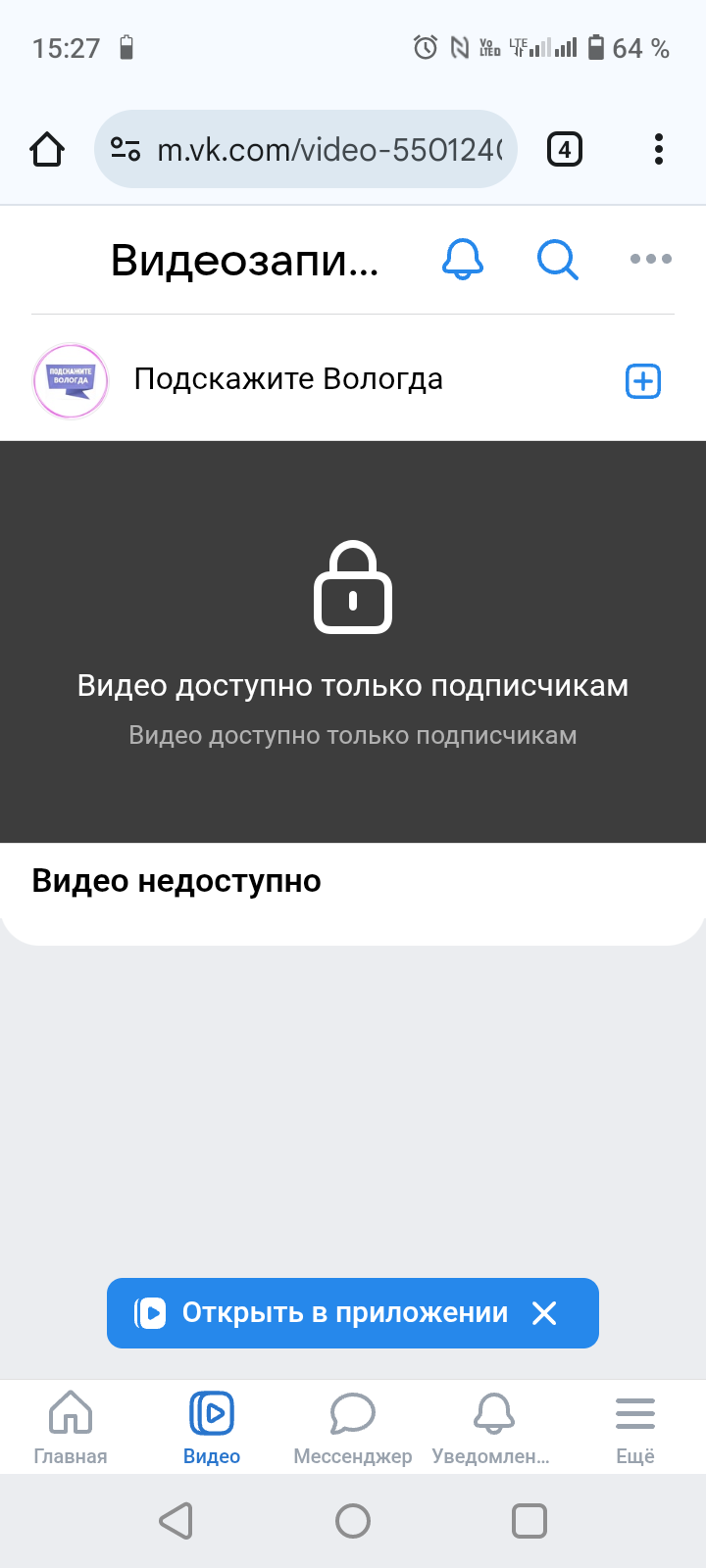The image size is (706, 1568).
Task: Open Подскажите Вологда community page
Action: (x=288, y=379)
